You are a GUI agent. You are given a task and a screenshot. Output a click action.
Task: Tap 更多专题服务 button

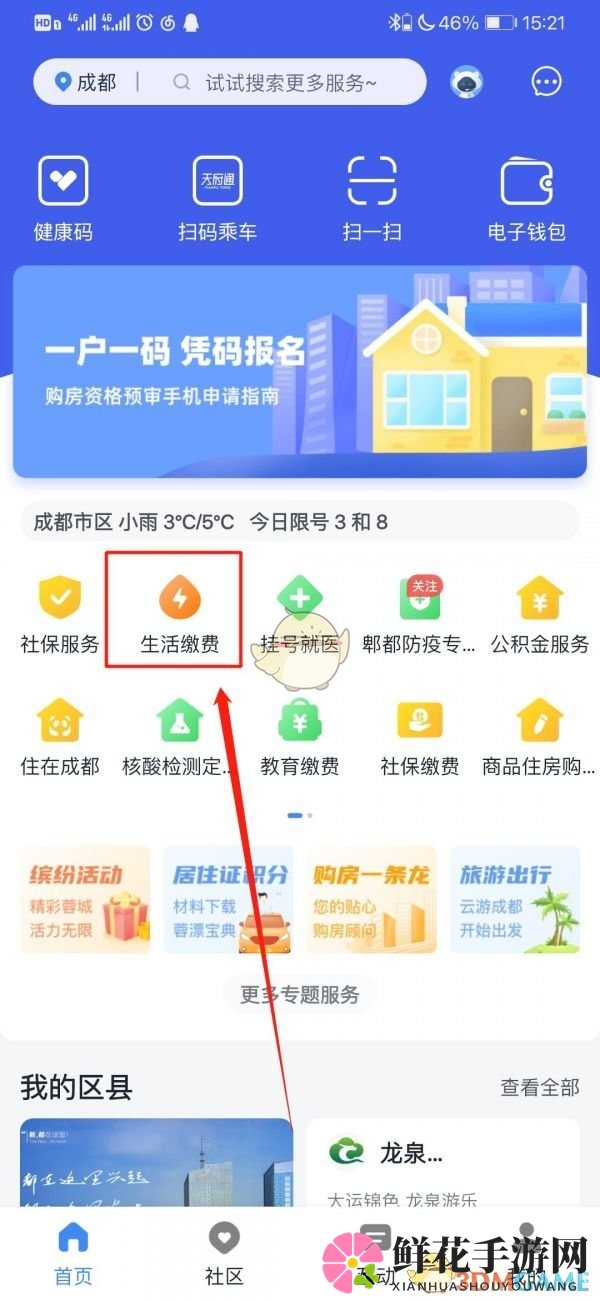(x=299, y=994)
